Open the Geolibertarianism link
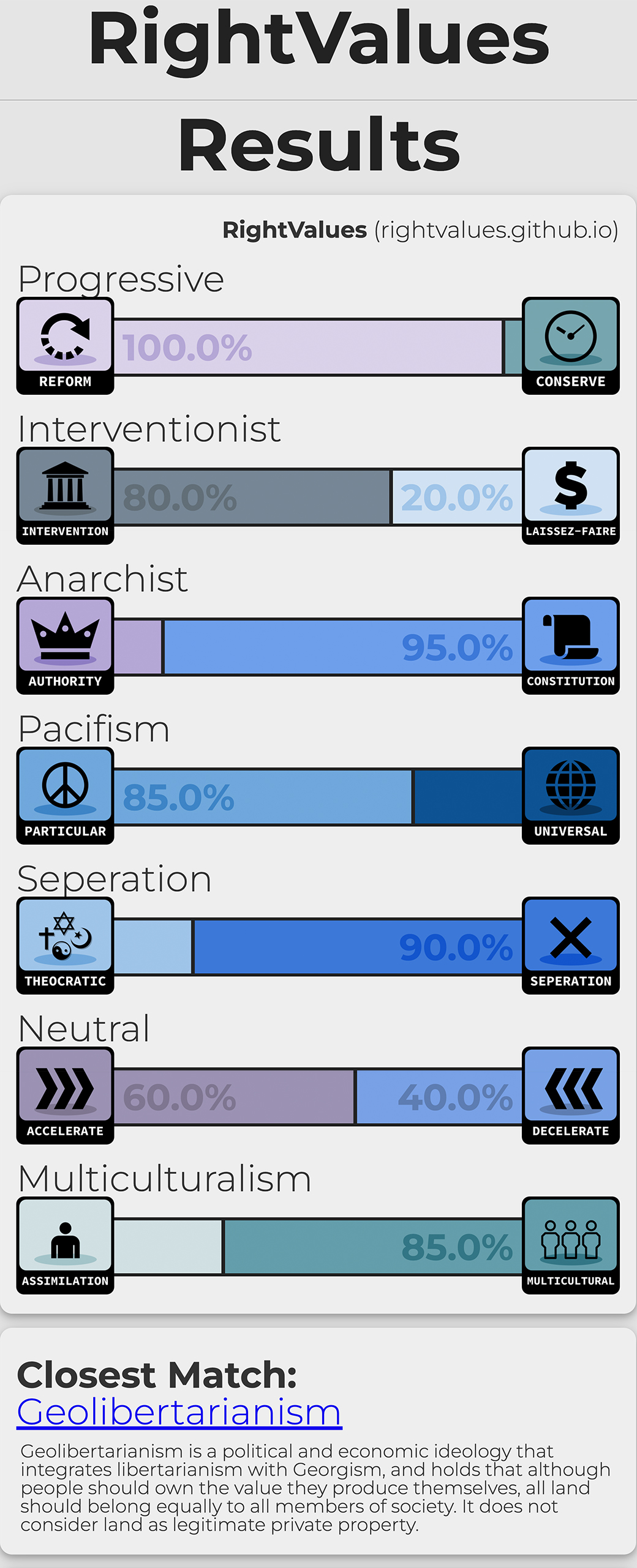The image size is (637, 1568). click(x=179, y=1413)
